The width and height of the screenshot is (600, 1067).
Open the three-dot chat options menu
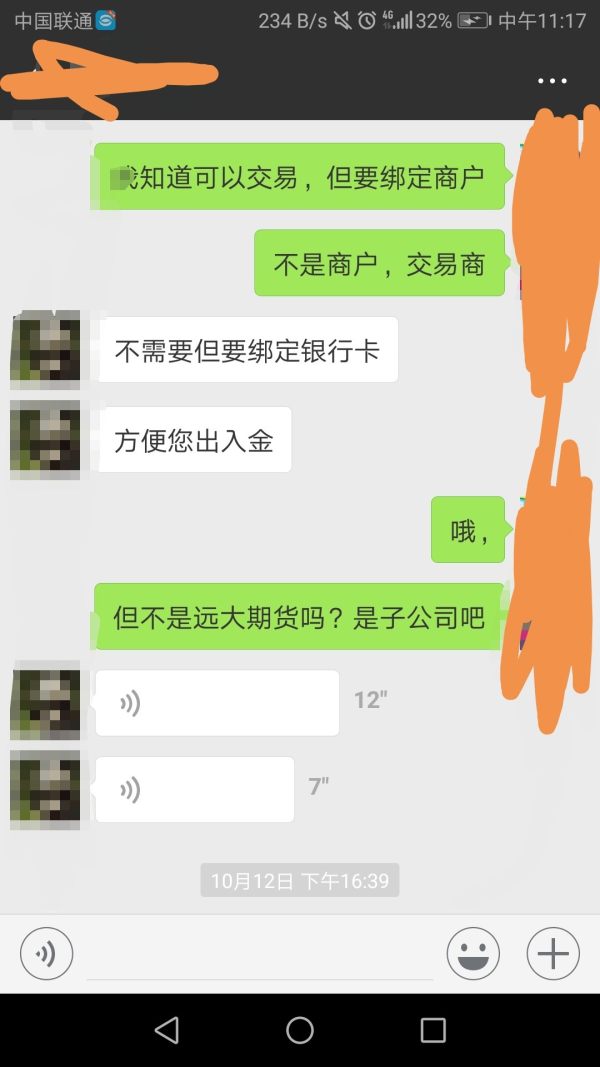[552, 81]
